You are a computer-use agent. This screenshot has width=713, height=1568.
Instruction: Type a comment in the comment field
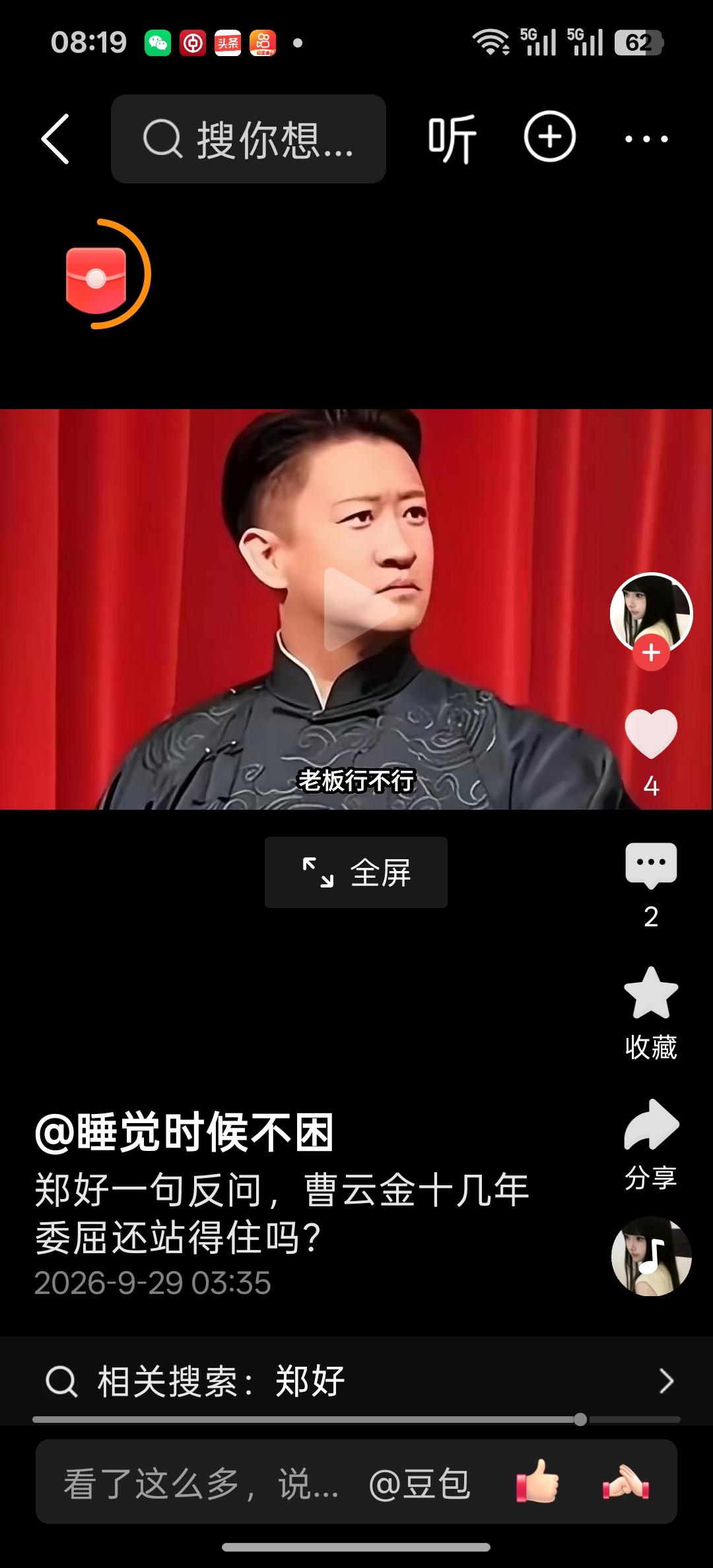coord(201,1484)
